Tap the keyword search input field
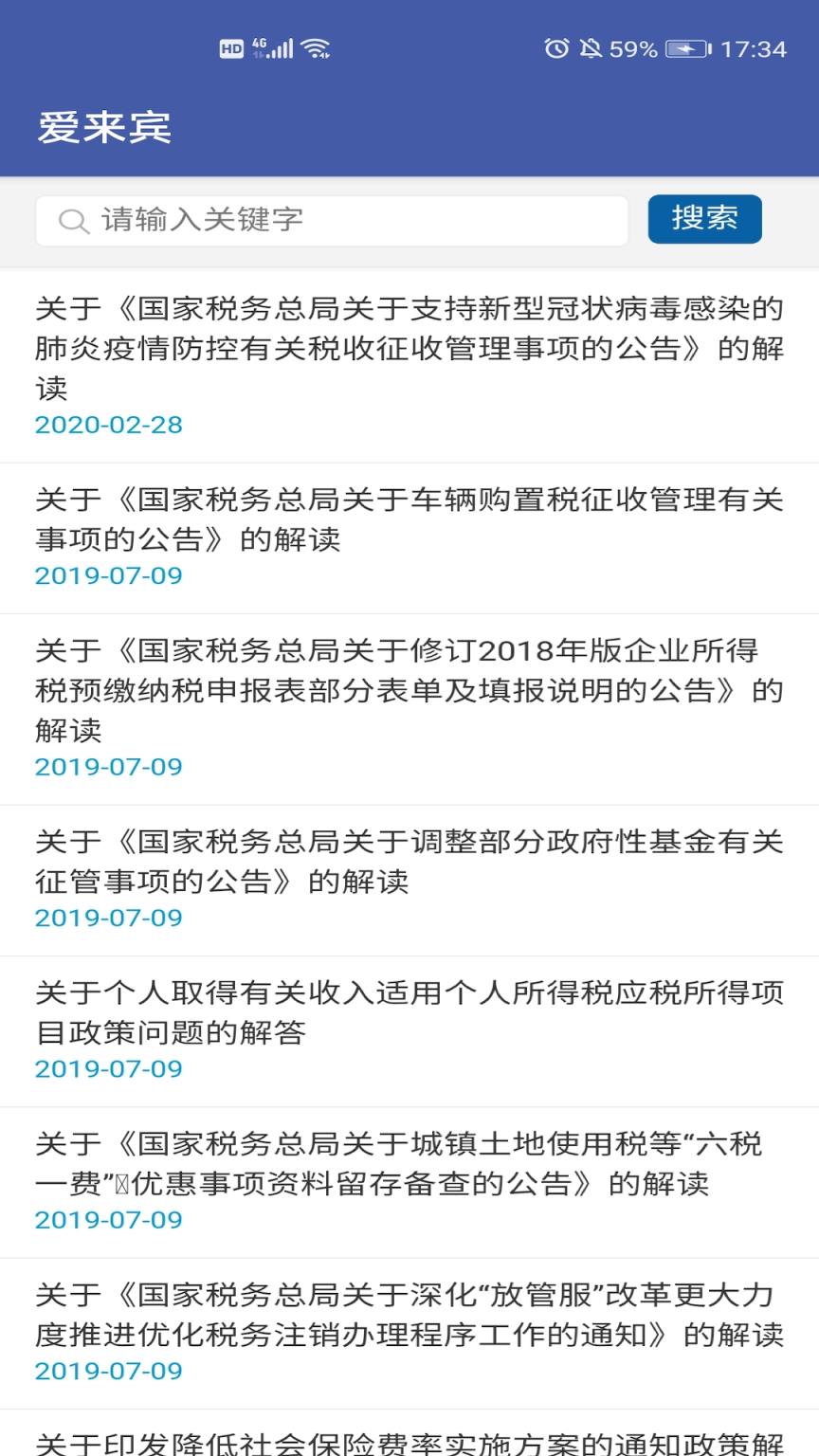Viewport: 819px width, 1456px height. click(332, 220)
